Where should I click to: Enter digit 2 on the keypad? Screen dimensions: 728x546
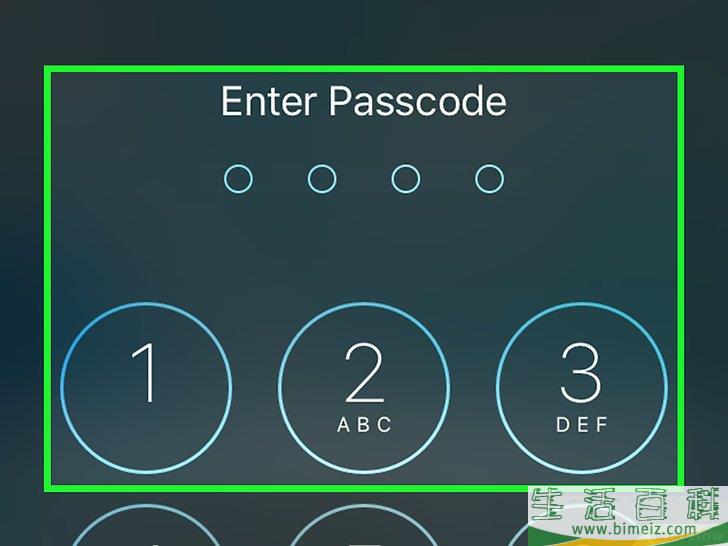[x=363, y=386]
